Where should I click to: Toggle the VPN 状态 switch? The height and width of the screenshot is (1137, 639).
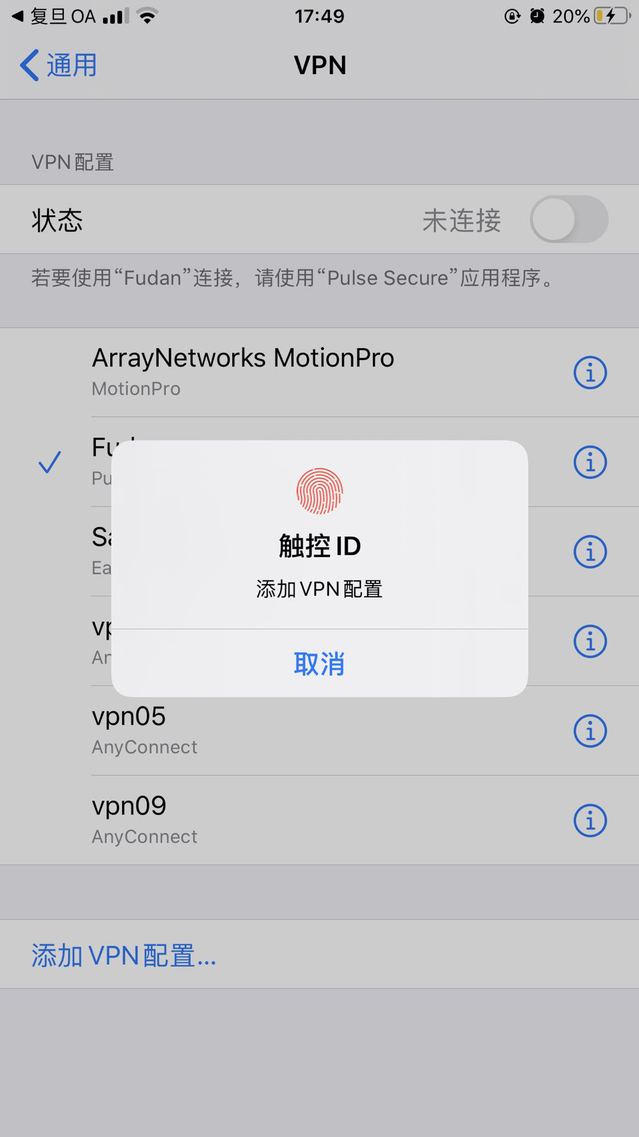568,220
